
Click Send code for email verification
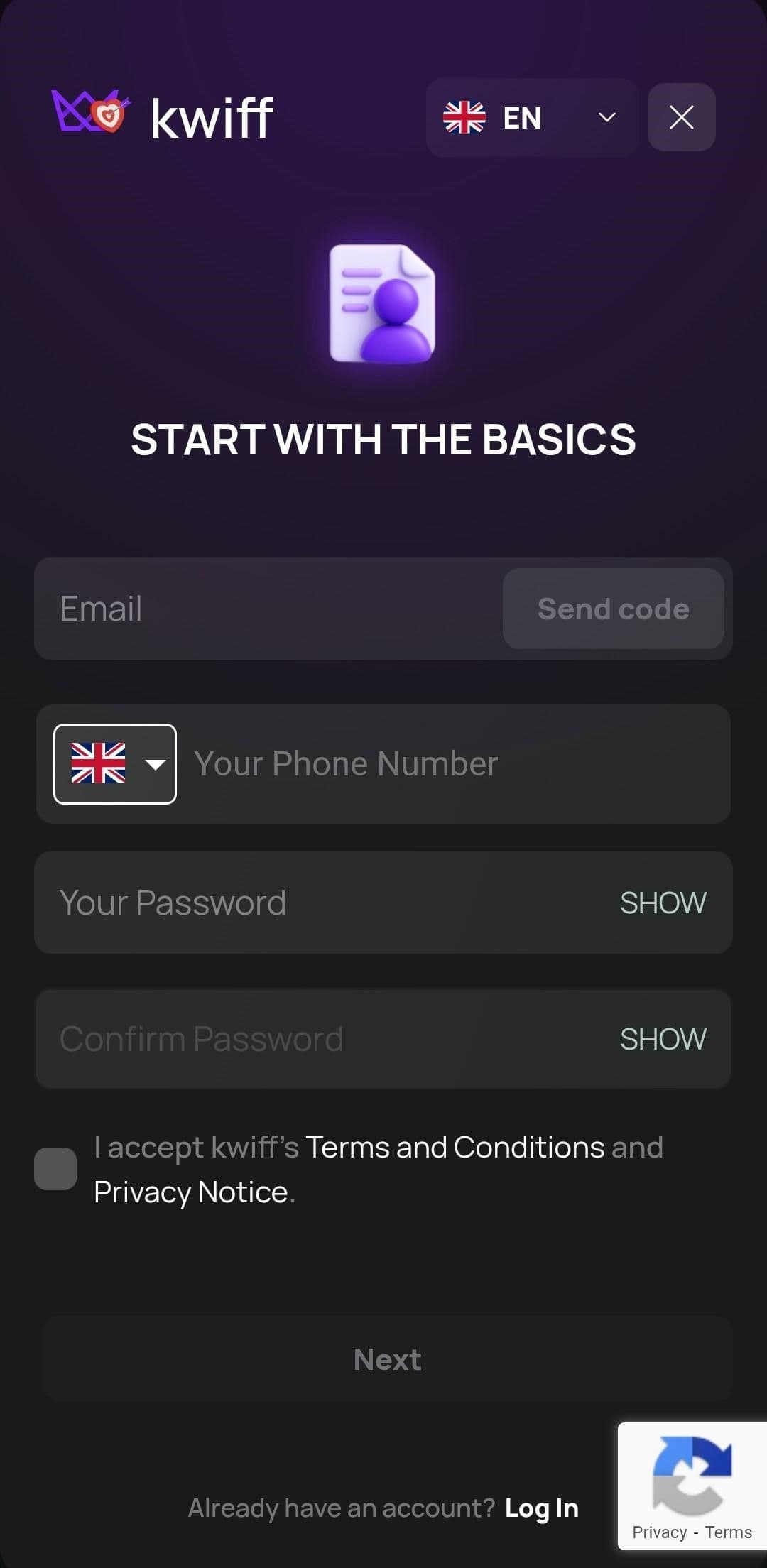tap(613, 609)
